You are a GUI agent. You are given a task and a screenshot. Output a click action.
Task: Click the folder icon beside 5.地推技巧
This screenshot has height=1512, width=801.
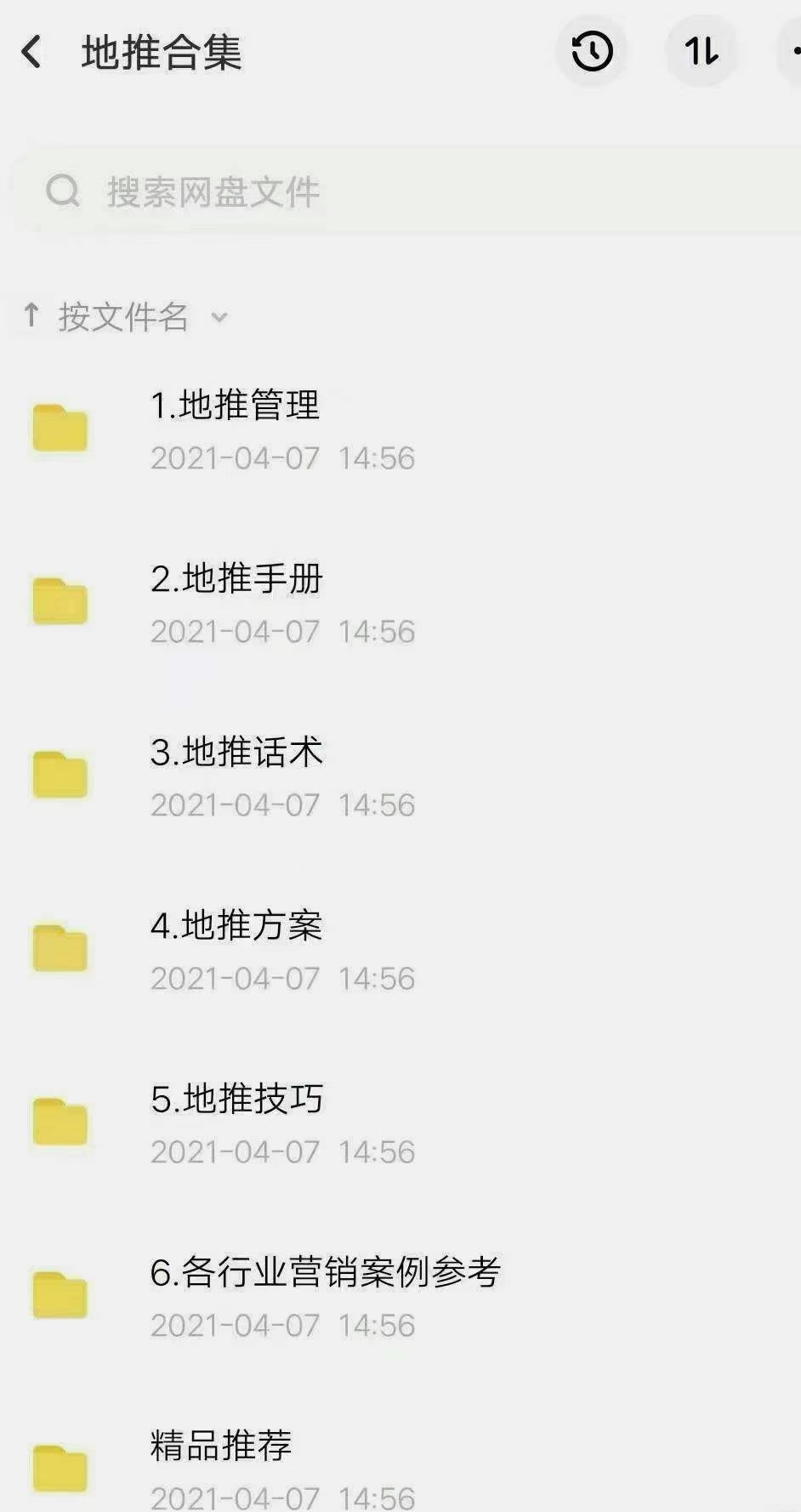point(60,1123)
